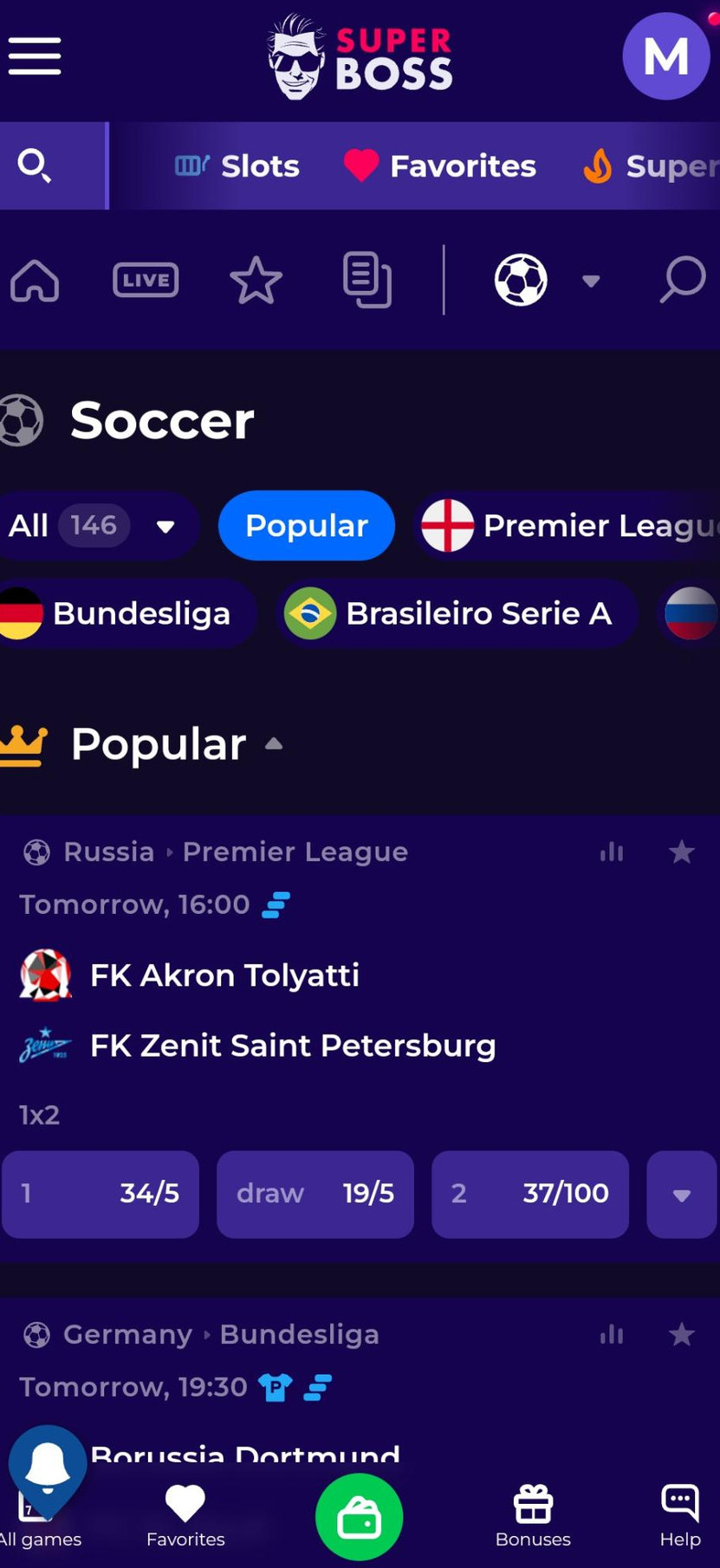Open starred sportsbook favorites
Screen dimensions: 720x1568
point(256,281)
